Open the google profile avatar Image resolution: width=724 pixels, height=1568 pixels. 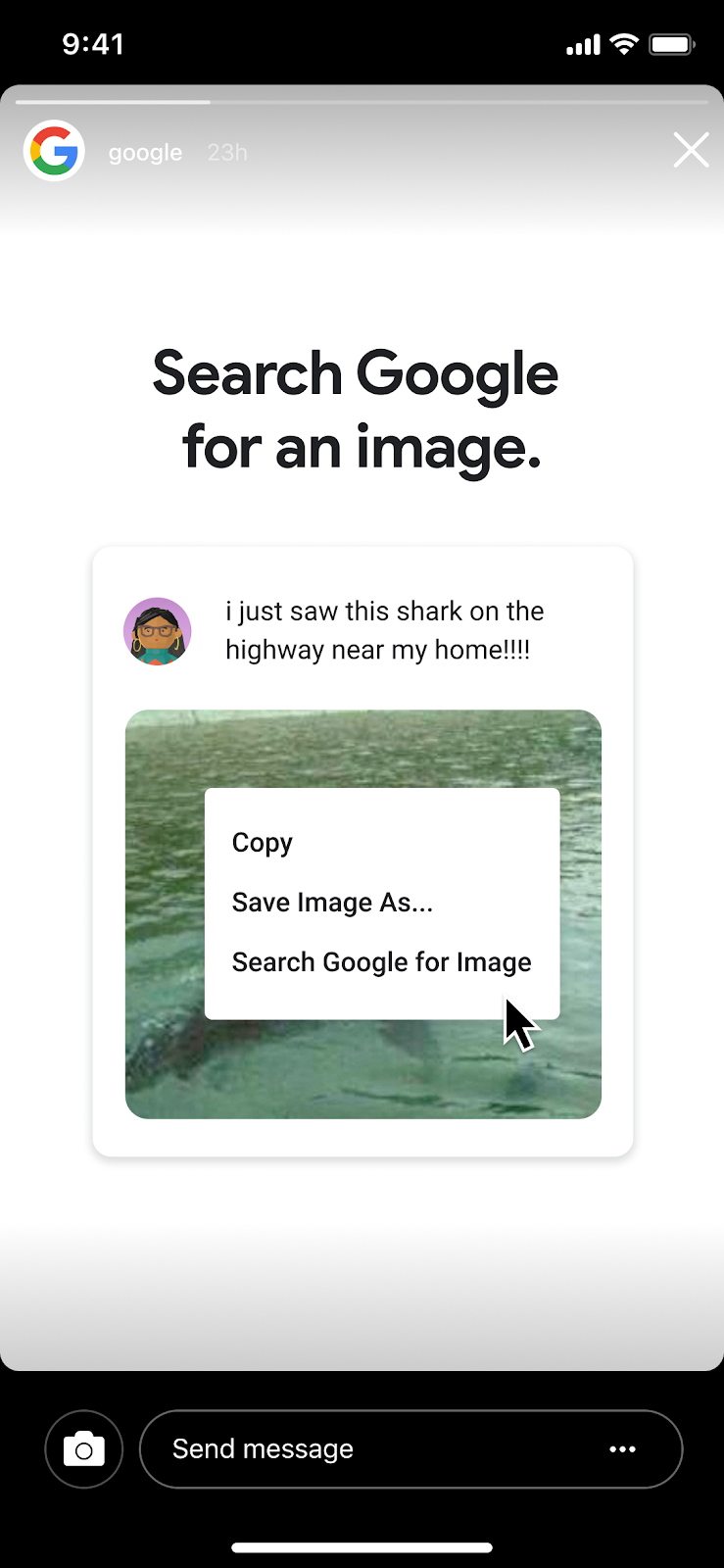point(54,151)
